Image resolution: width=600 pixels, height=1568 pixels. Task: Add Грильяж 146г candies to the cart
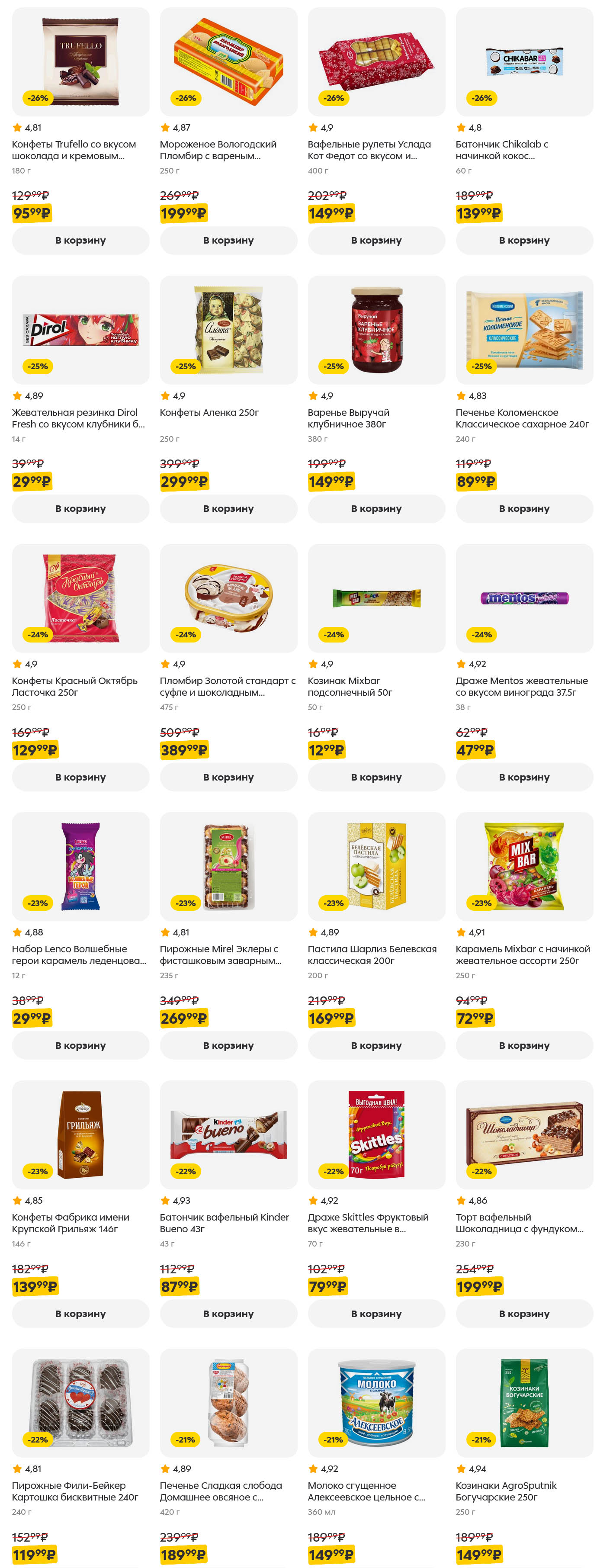80,1314
